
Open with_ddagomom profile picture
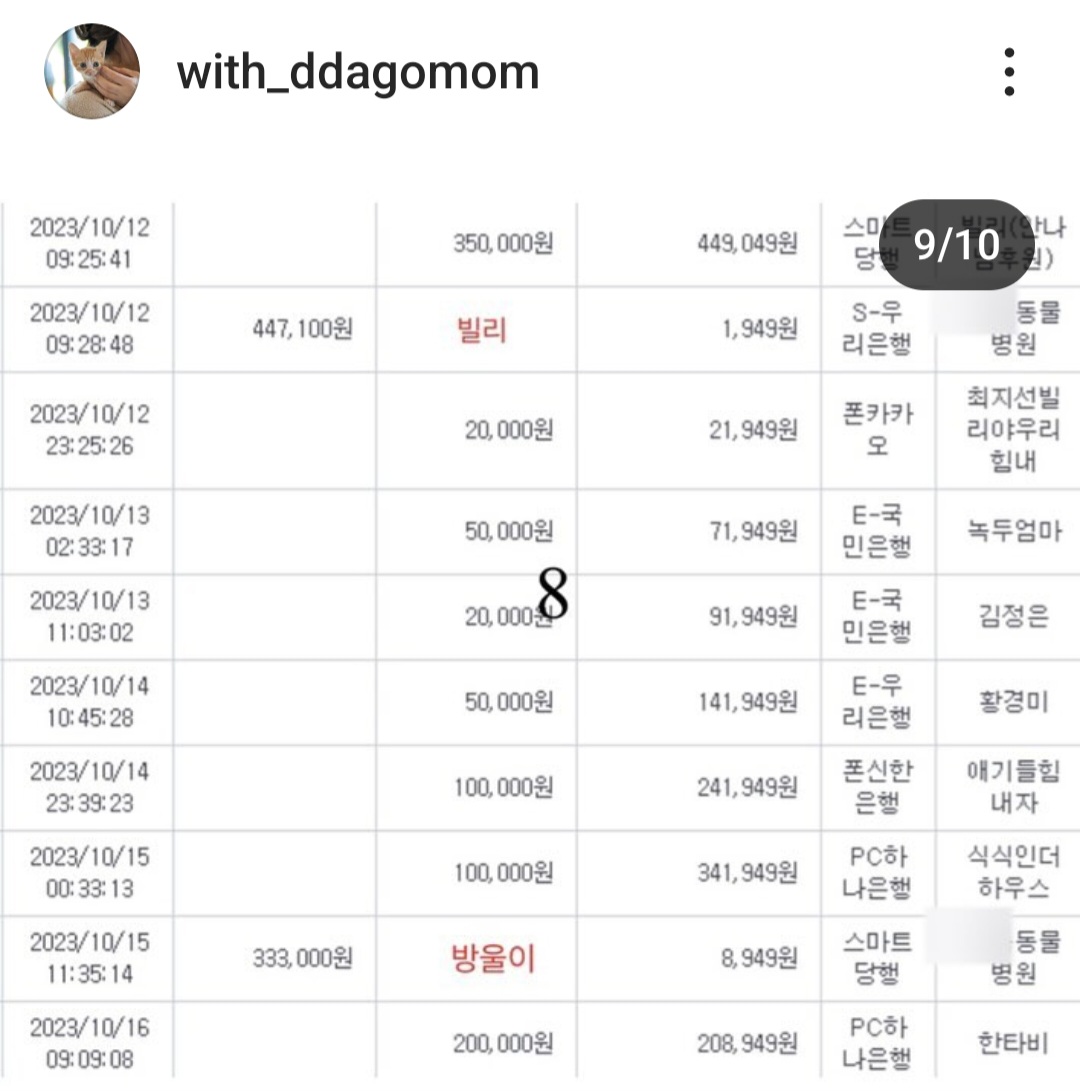92,72
